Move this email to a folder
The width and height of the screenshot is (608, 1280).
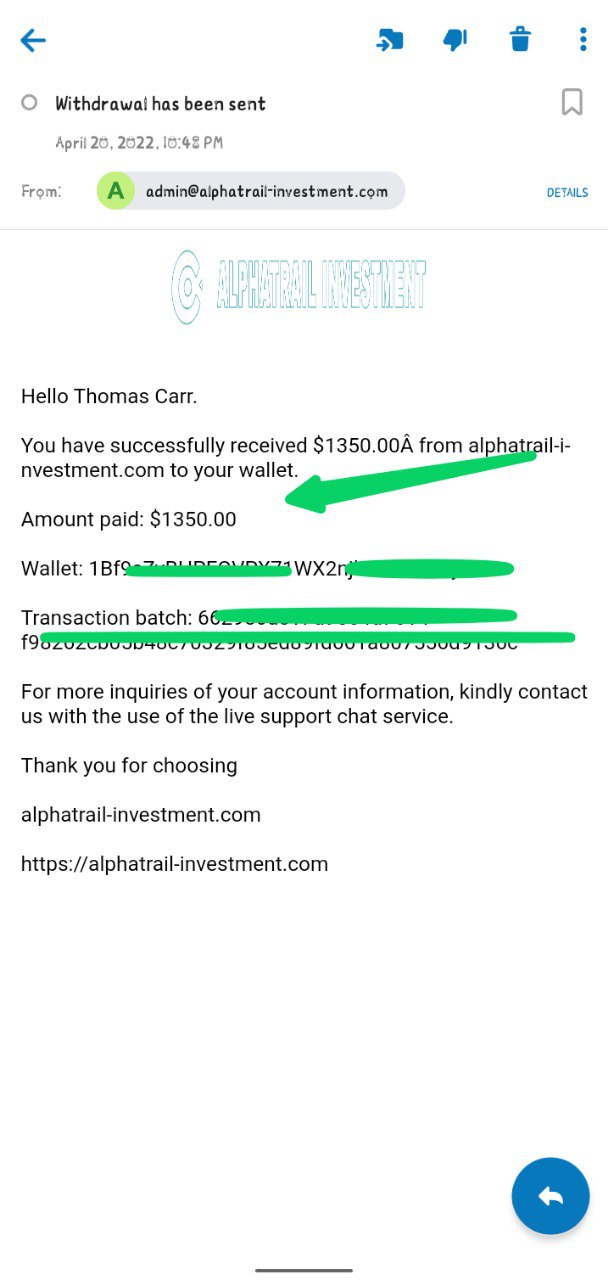pos(389,40)
